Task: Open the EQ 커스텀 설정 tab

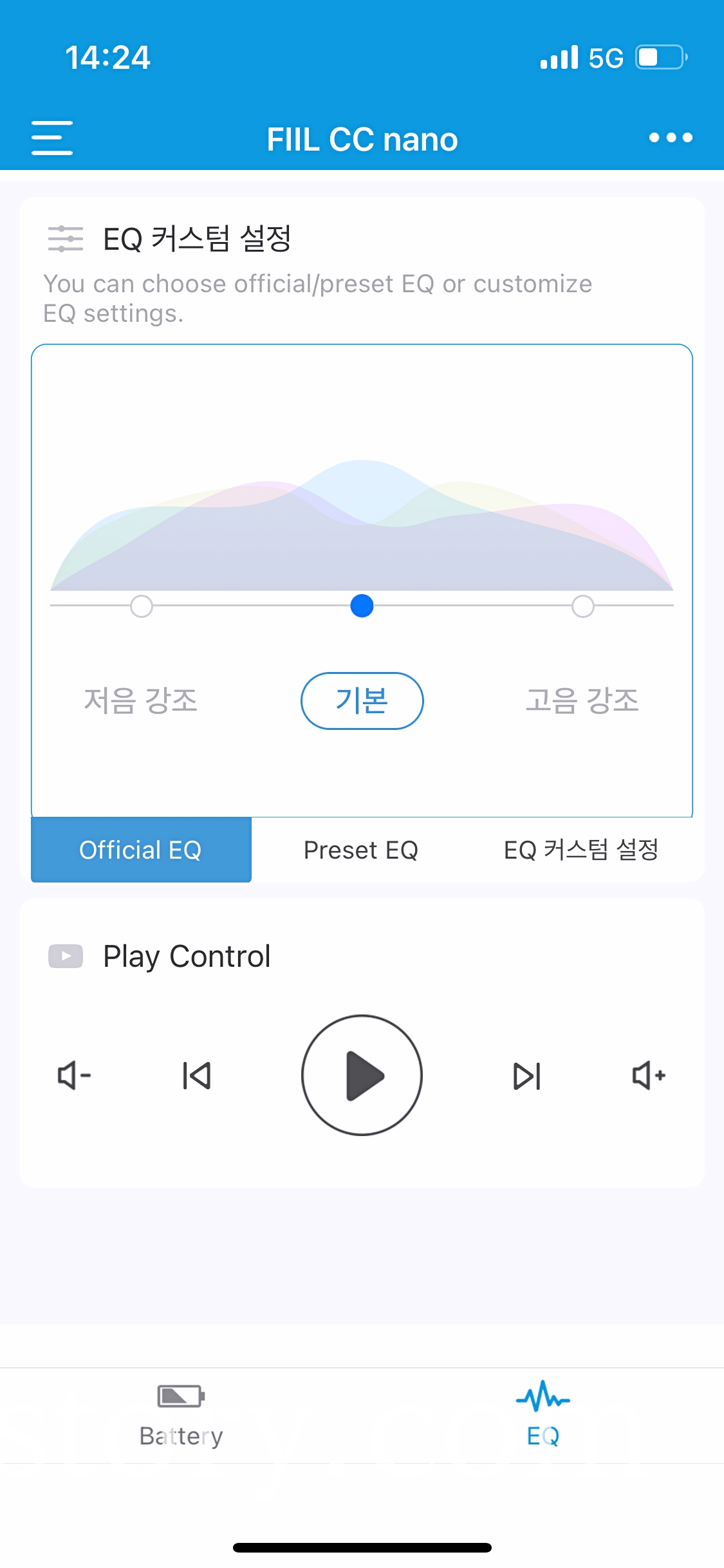Action: coord(582,850)
